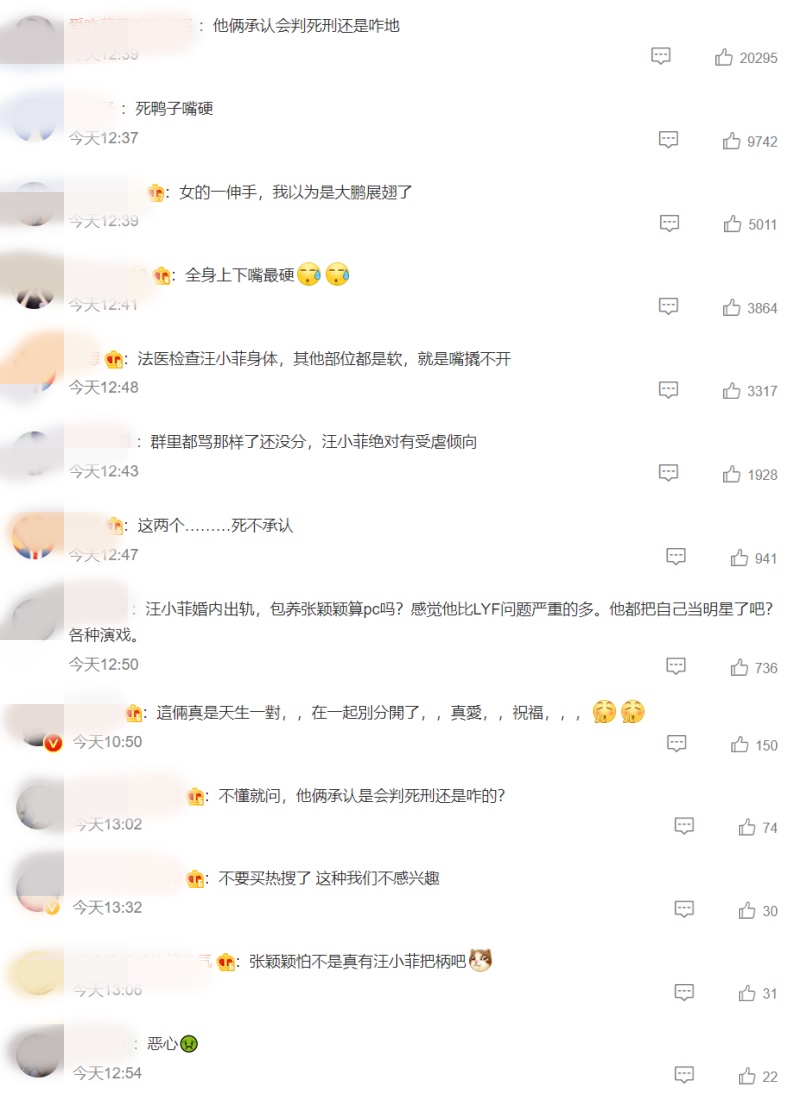
Task: Reply to the comment about 张颖颖有汪小菲把柄
Action: click(x=684, y=993)
